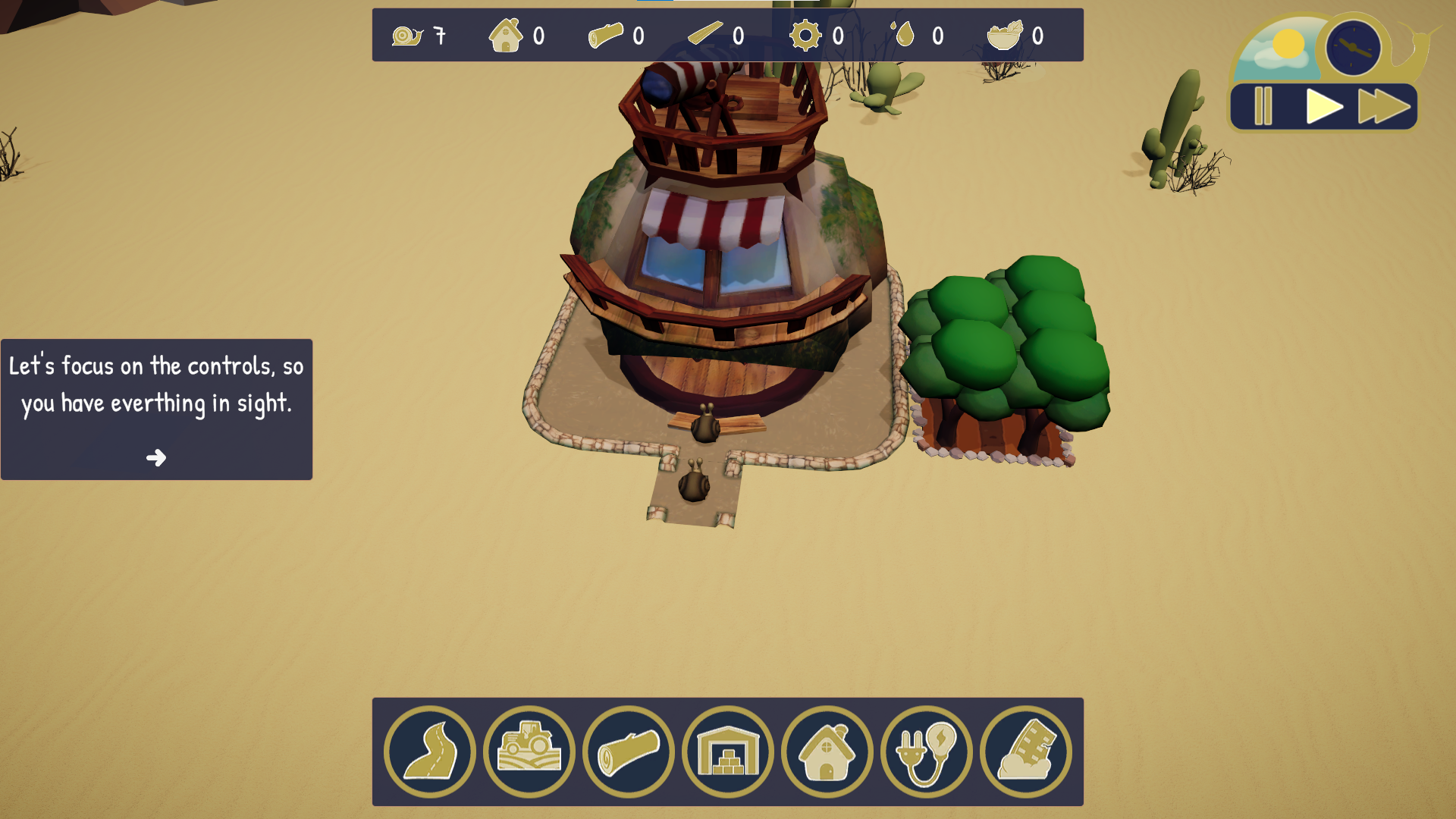Open the wood log build menu
This screenshot has width=1456, height=819.
629,752
